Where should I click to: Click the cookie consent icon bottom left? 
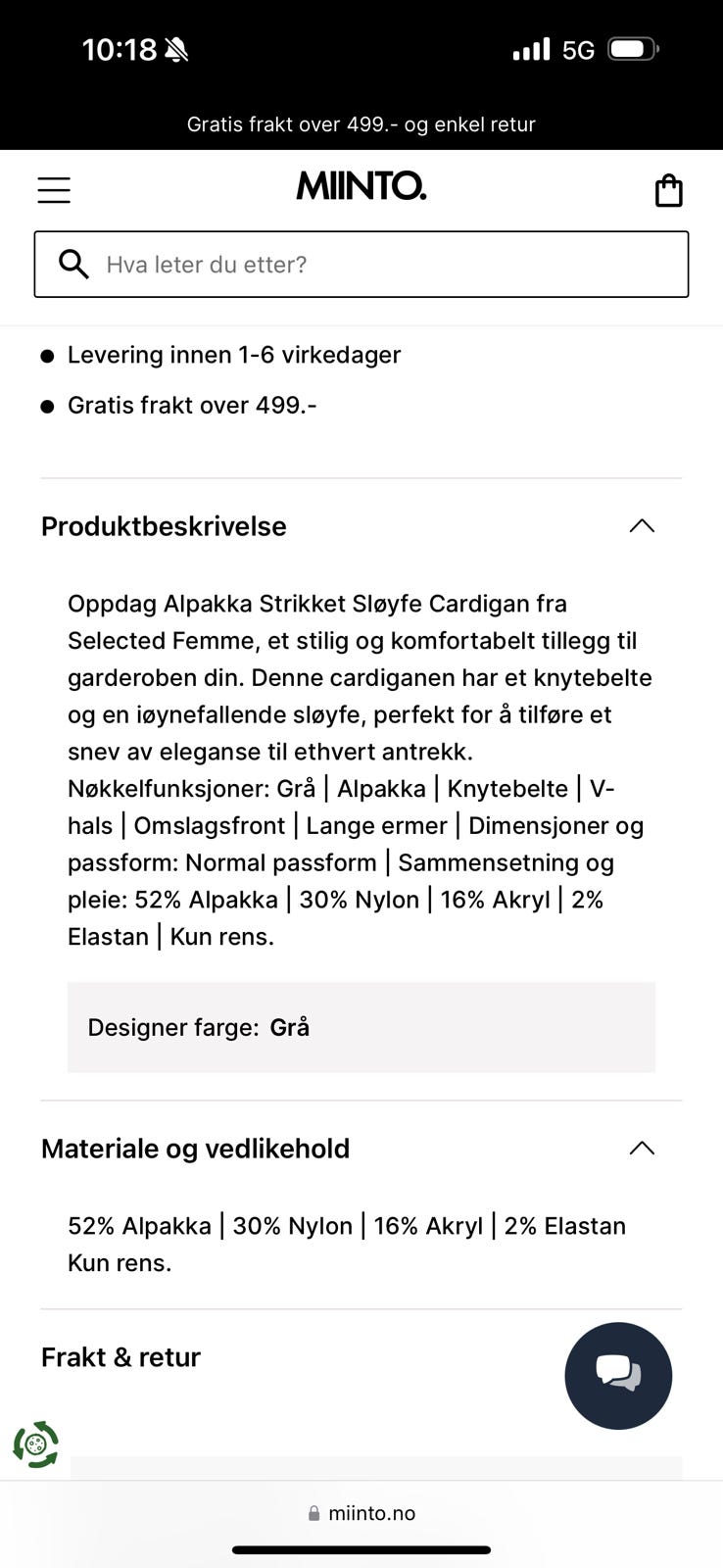tap(34, 1445)
